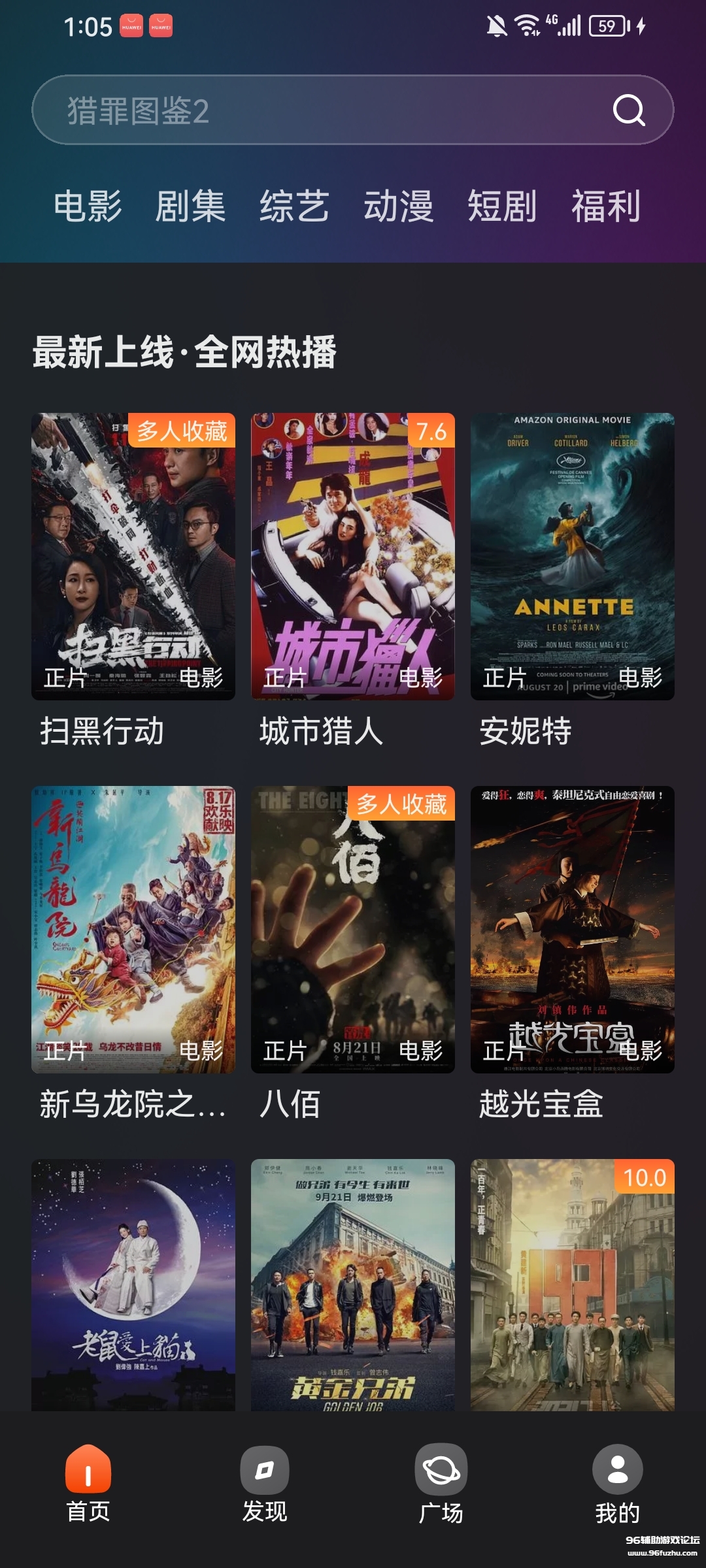This screenshot has width=706, height=1568.
Task: View the 福利 category
Action: tap(606, 206)
